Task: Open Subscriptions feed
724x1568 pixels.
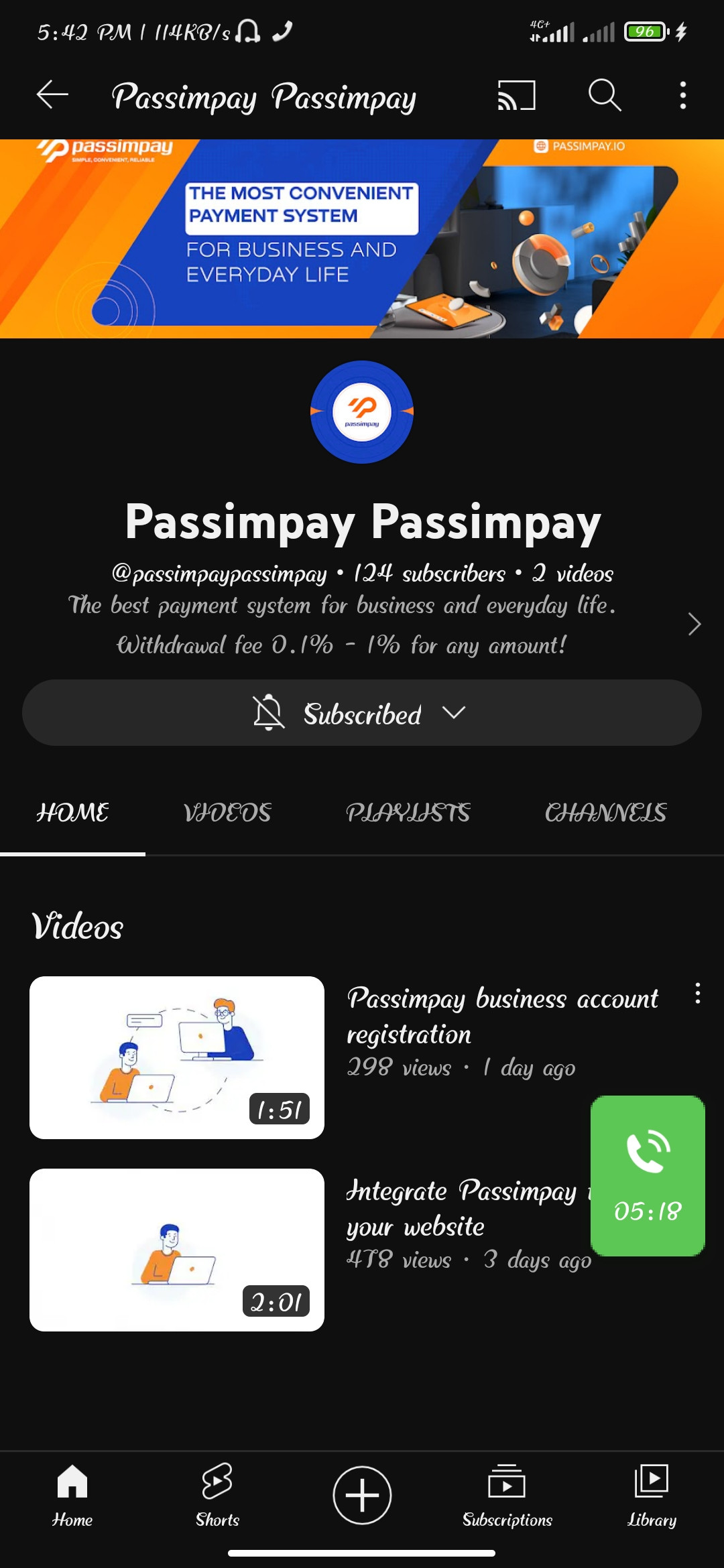Action: point(507,1494)
